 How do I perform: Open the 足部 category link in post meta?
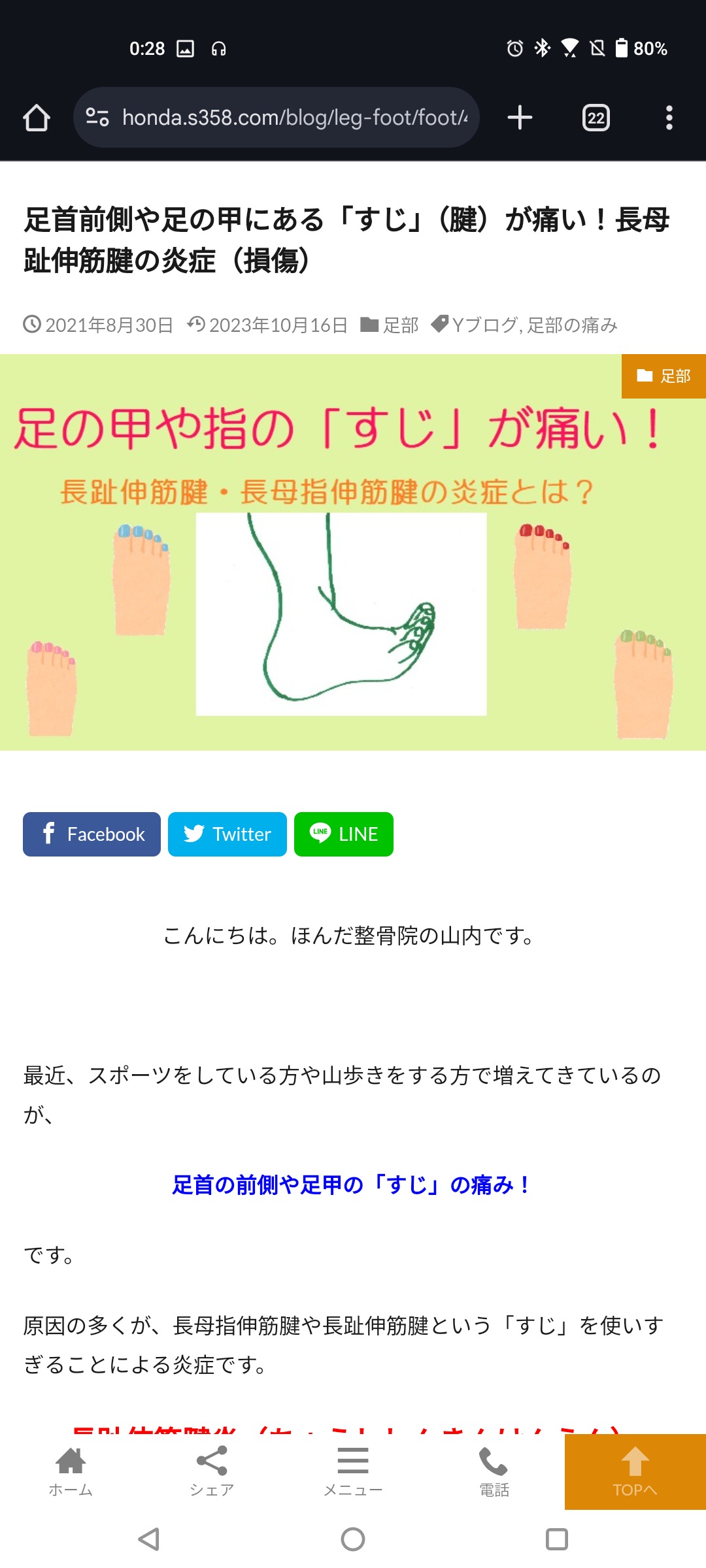click(x=399, y=325)
